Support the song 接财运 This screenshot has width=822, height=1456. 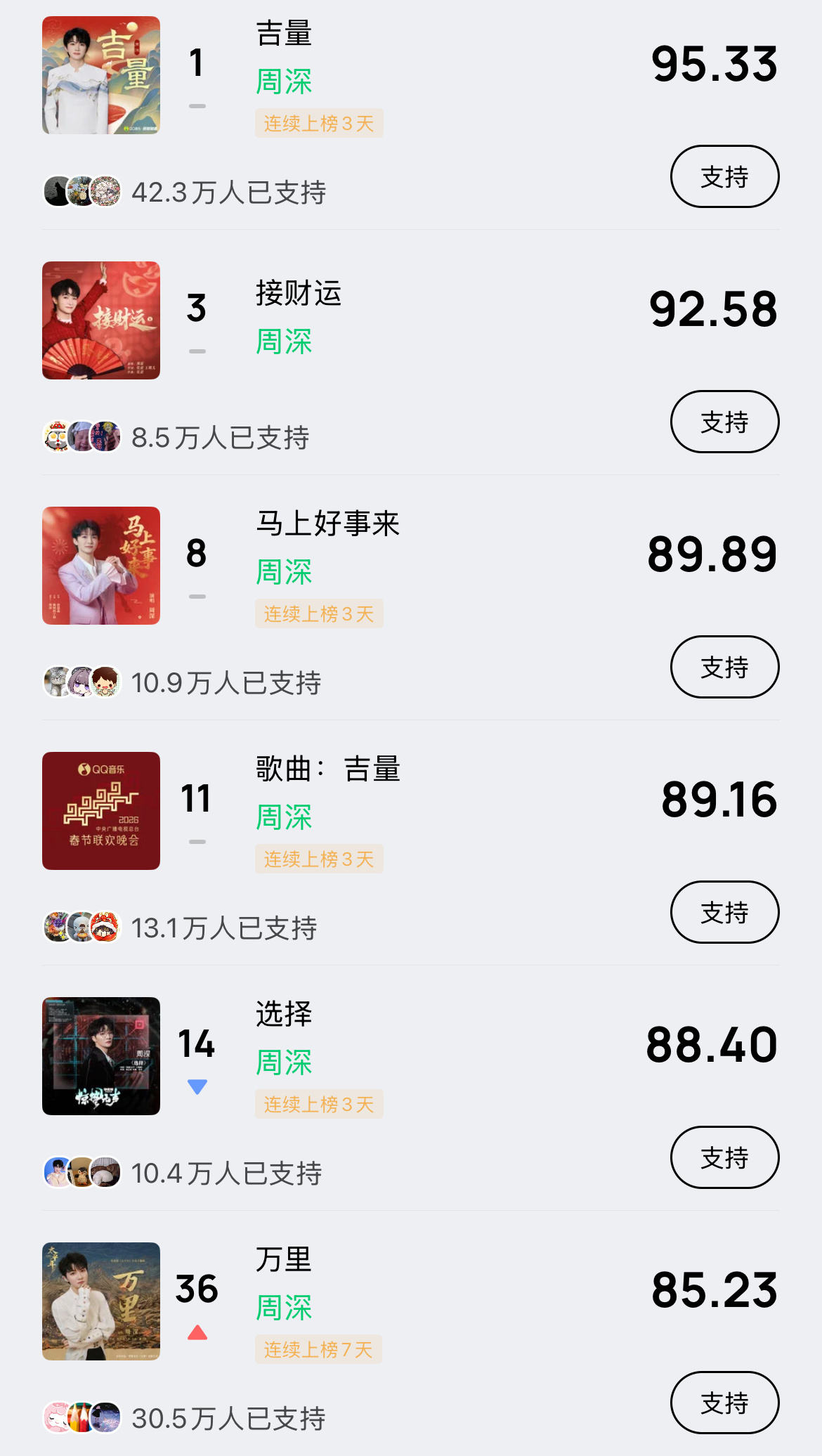click(x=724, y=422)
